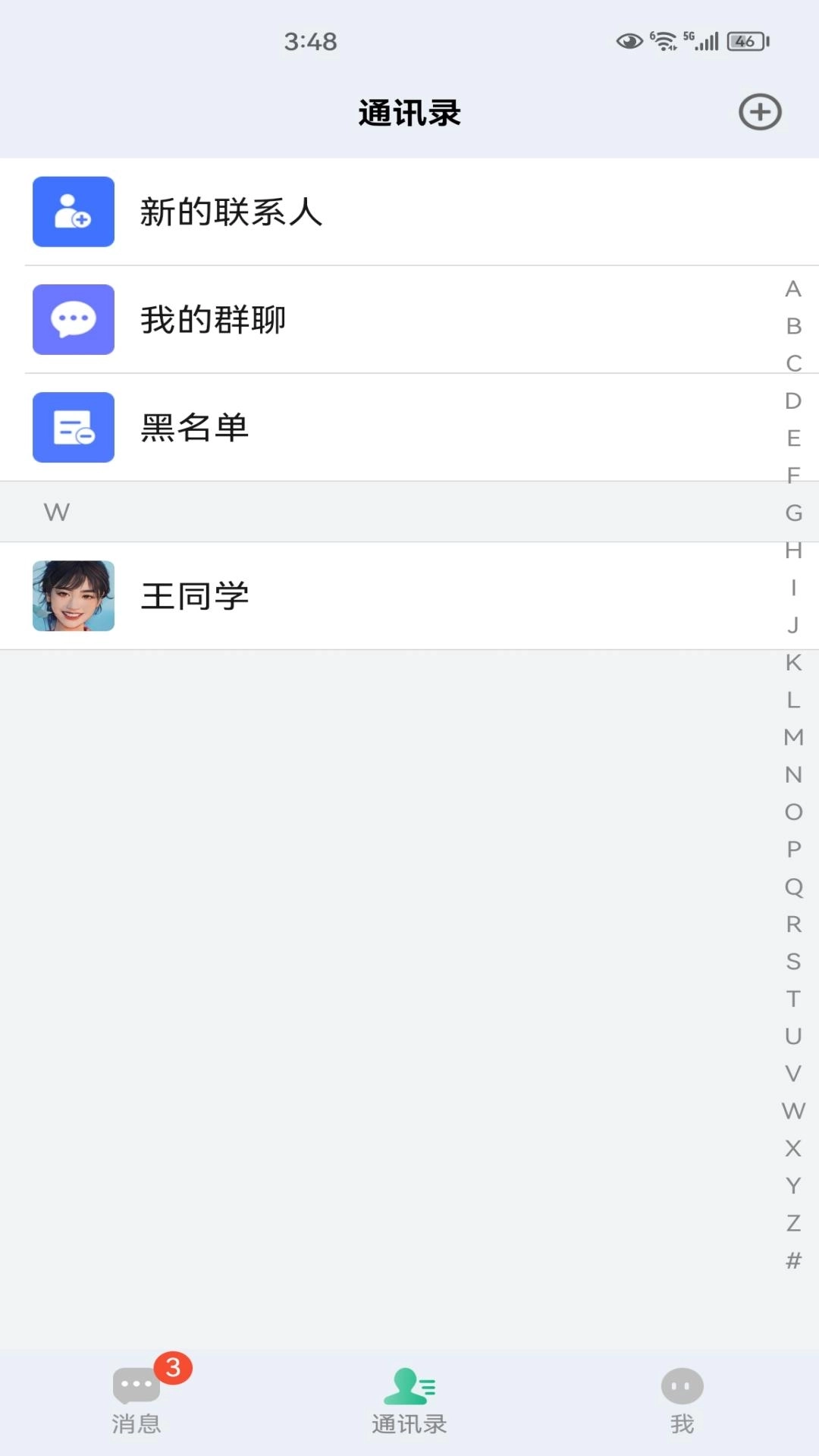Jump to letter W in the index
The image size is (819, 1456).
coord(792,1109)
